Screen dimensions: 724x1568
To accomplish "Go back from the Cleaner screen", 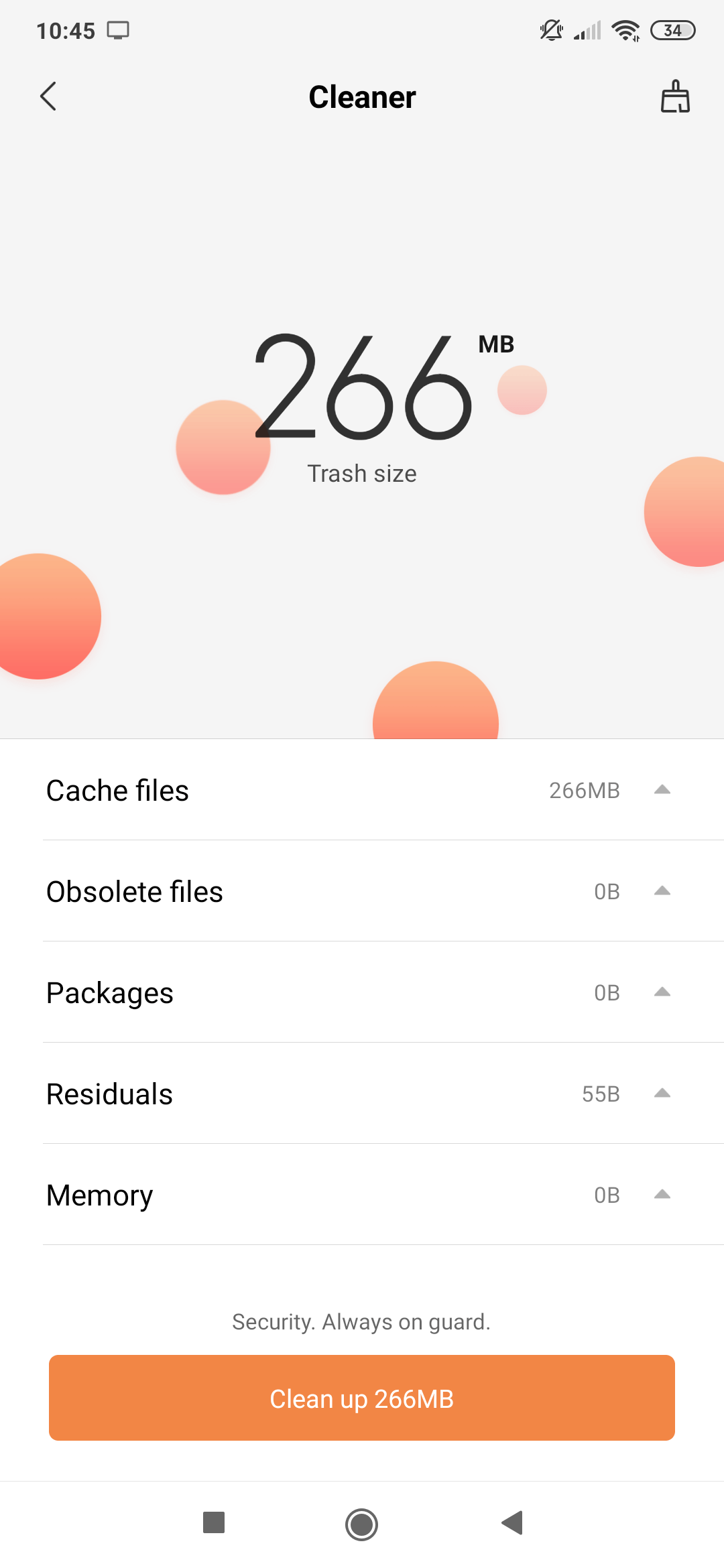I will 48,96.
